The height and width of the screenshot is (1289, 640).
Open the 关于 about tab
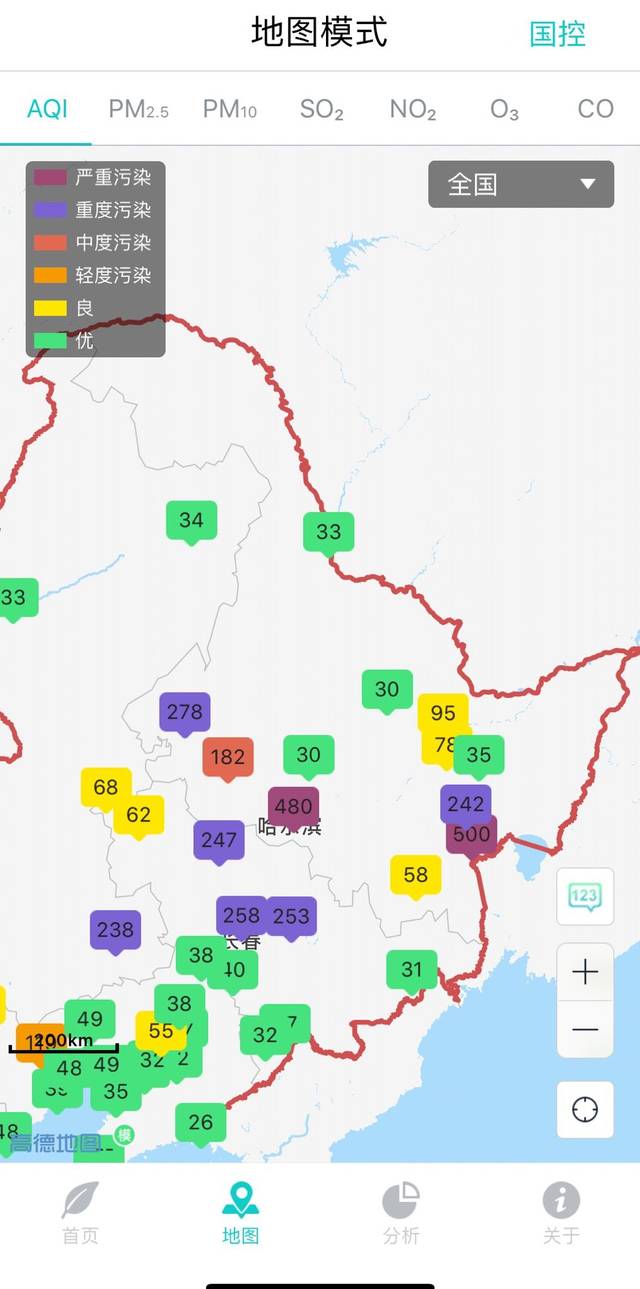561,1213
